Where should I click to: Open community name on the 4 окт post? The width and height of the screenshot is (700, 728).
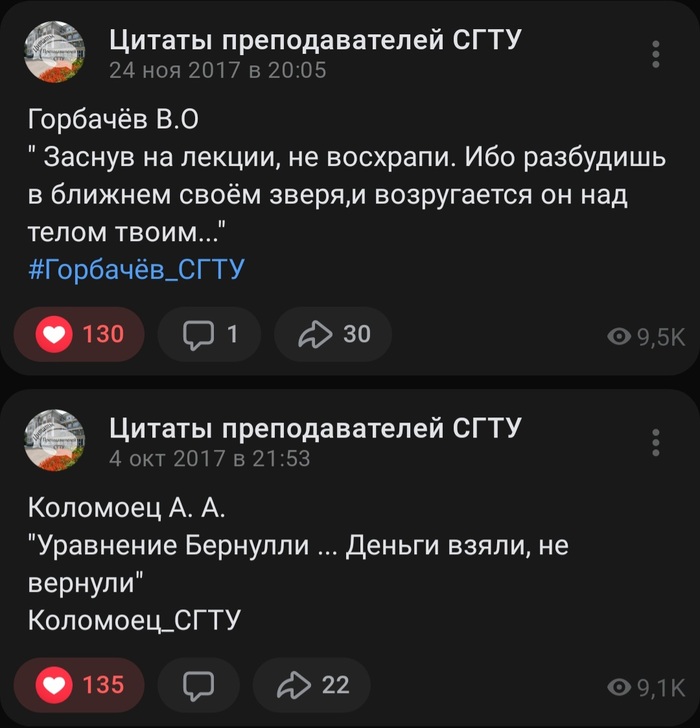(314, 428)
